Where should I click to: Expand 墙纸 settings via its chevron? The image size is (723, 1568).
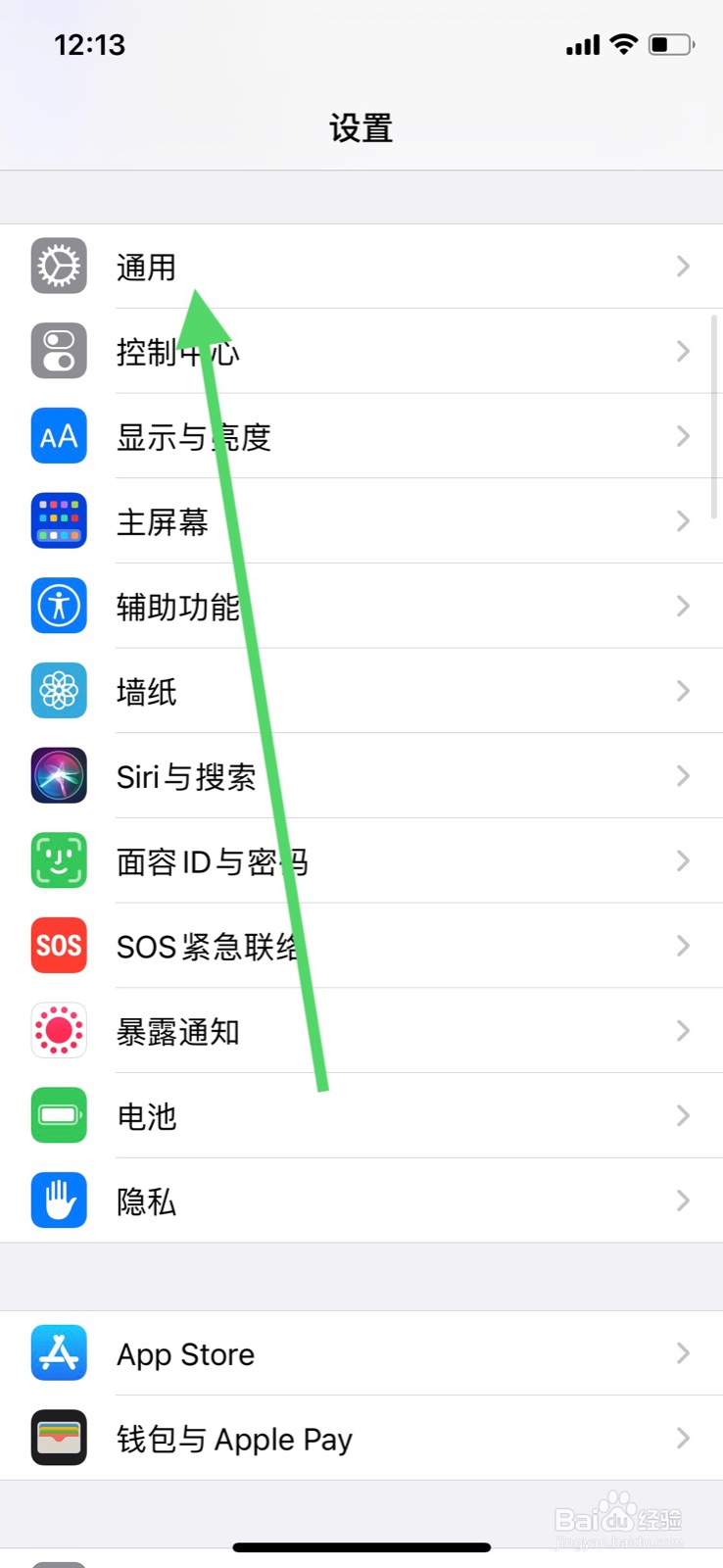[683, 691]
